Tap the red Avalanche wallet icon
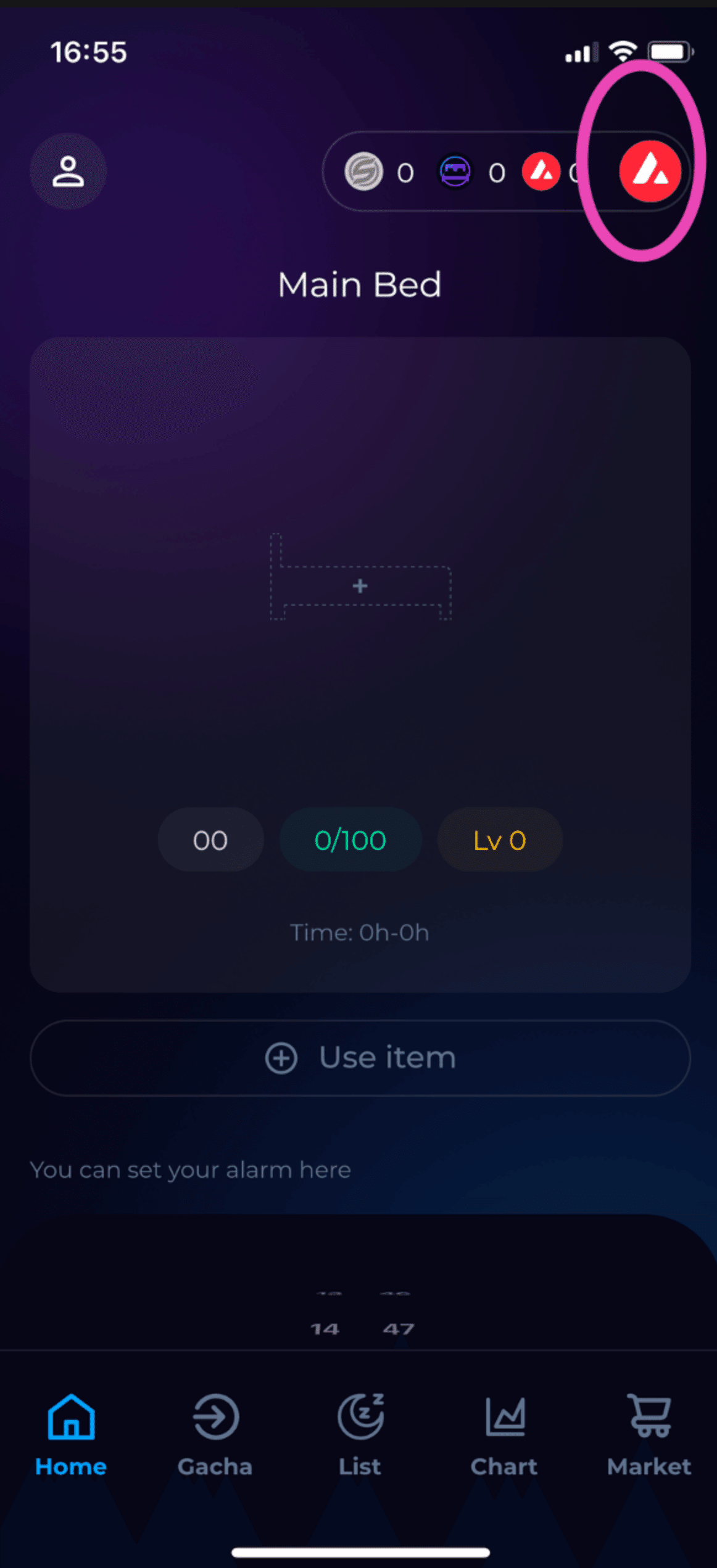 point(650,171)
